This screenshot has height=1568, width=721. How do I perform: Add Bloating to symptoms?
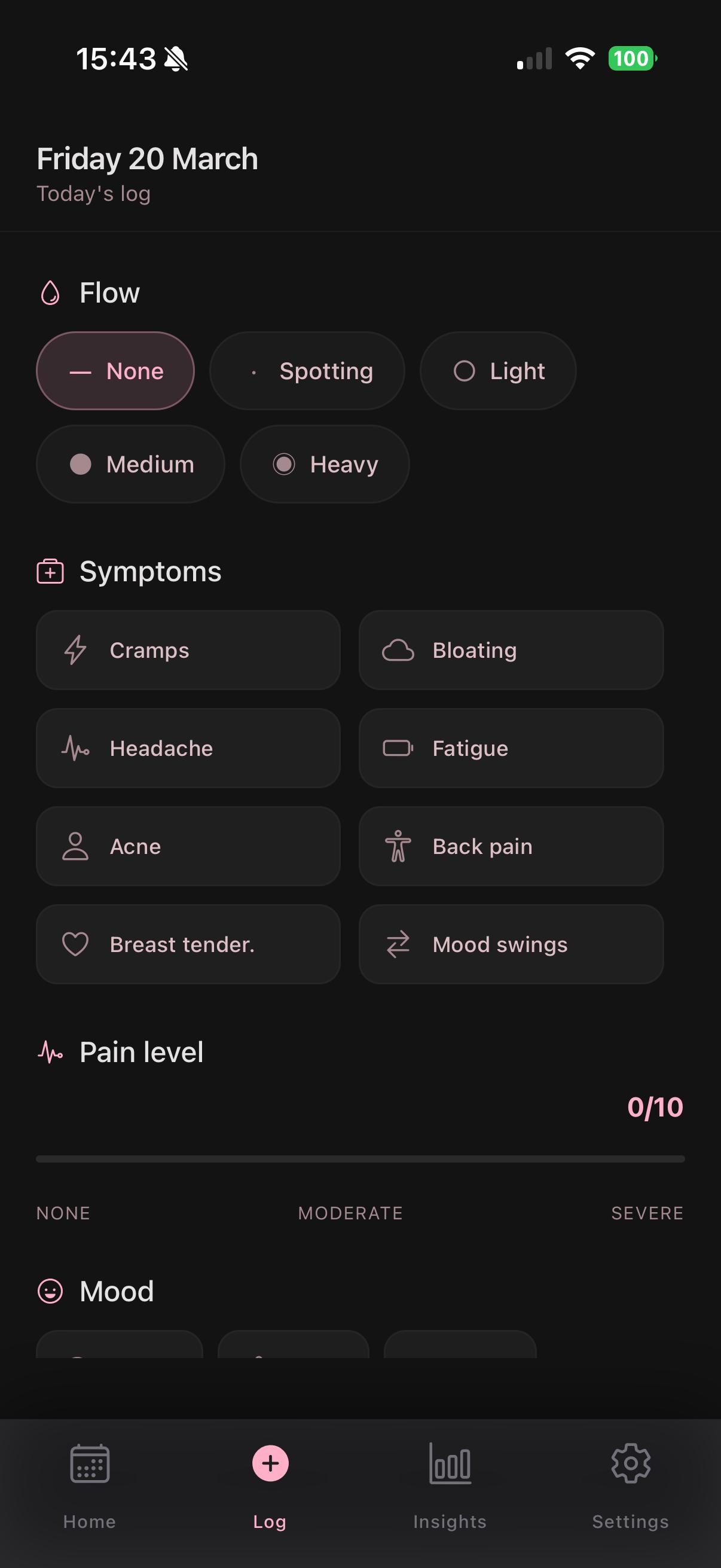[511, 650]
